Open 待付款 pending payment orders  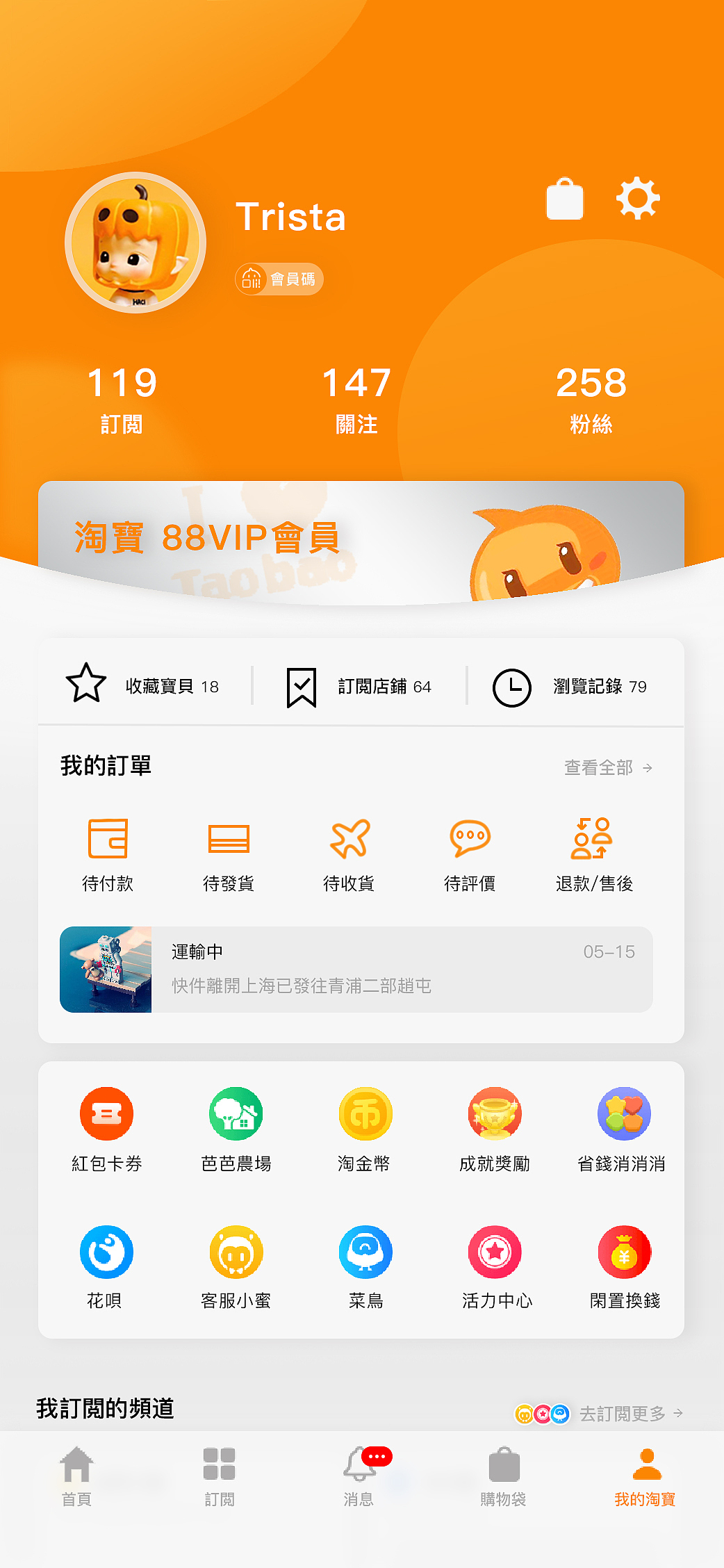coord(108,855)
